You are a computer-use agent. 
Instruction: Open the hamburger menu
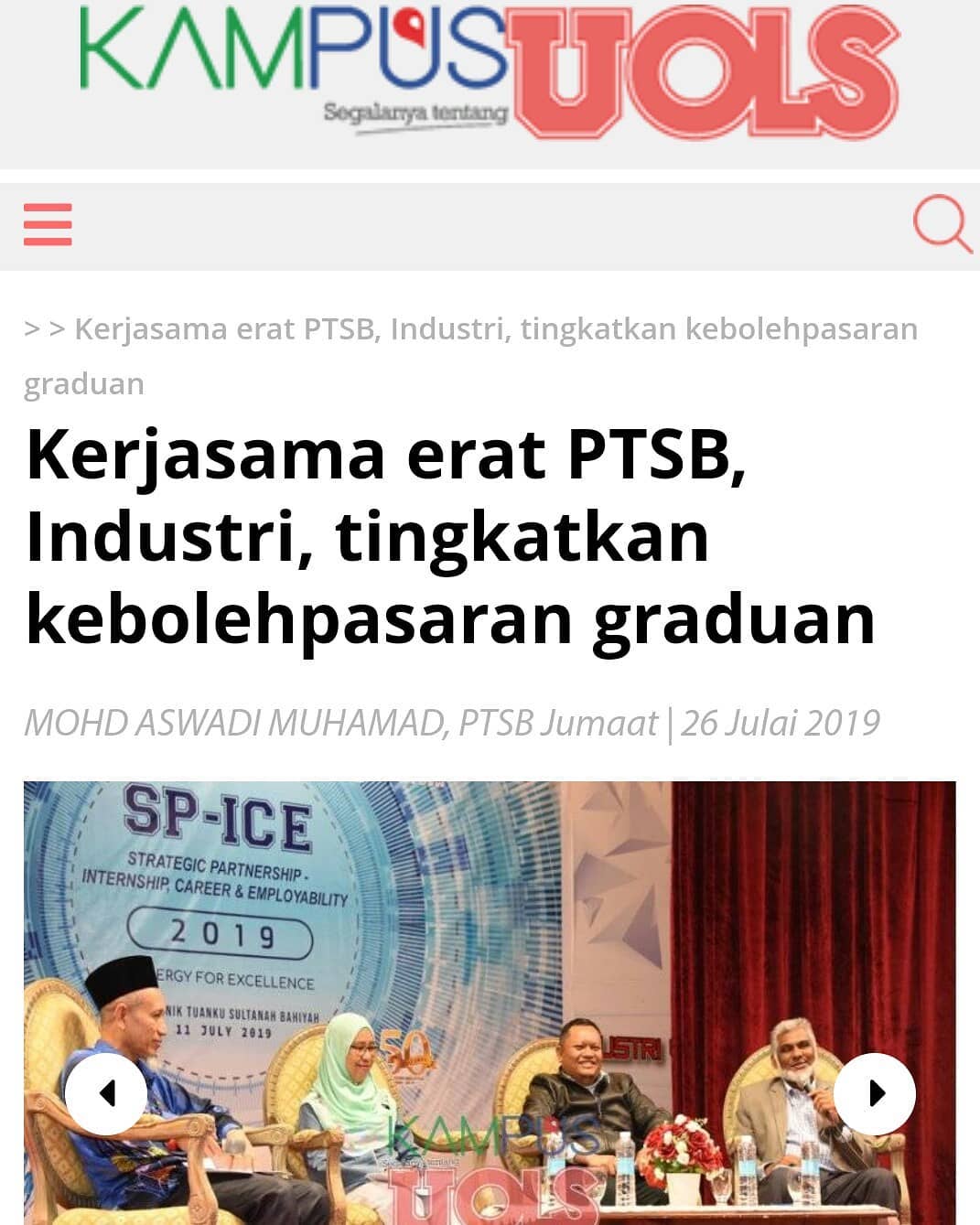pyautogui.click(x=48, y=225)
